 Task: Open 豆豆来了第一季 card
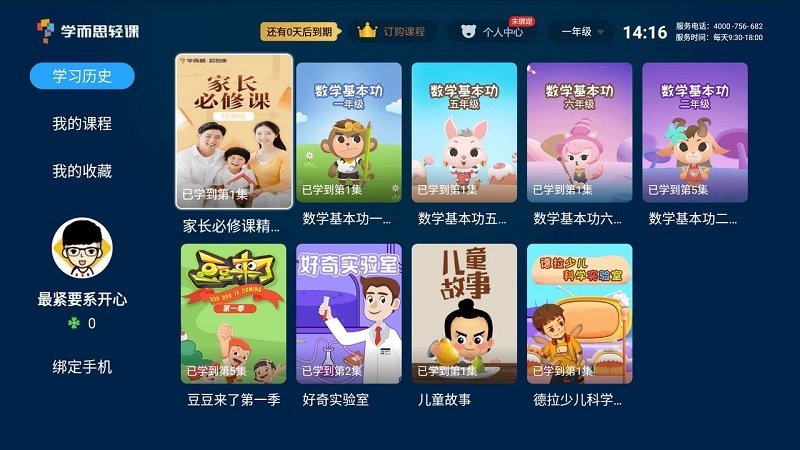pyautogui.click(x=234, y=313)
